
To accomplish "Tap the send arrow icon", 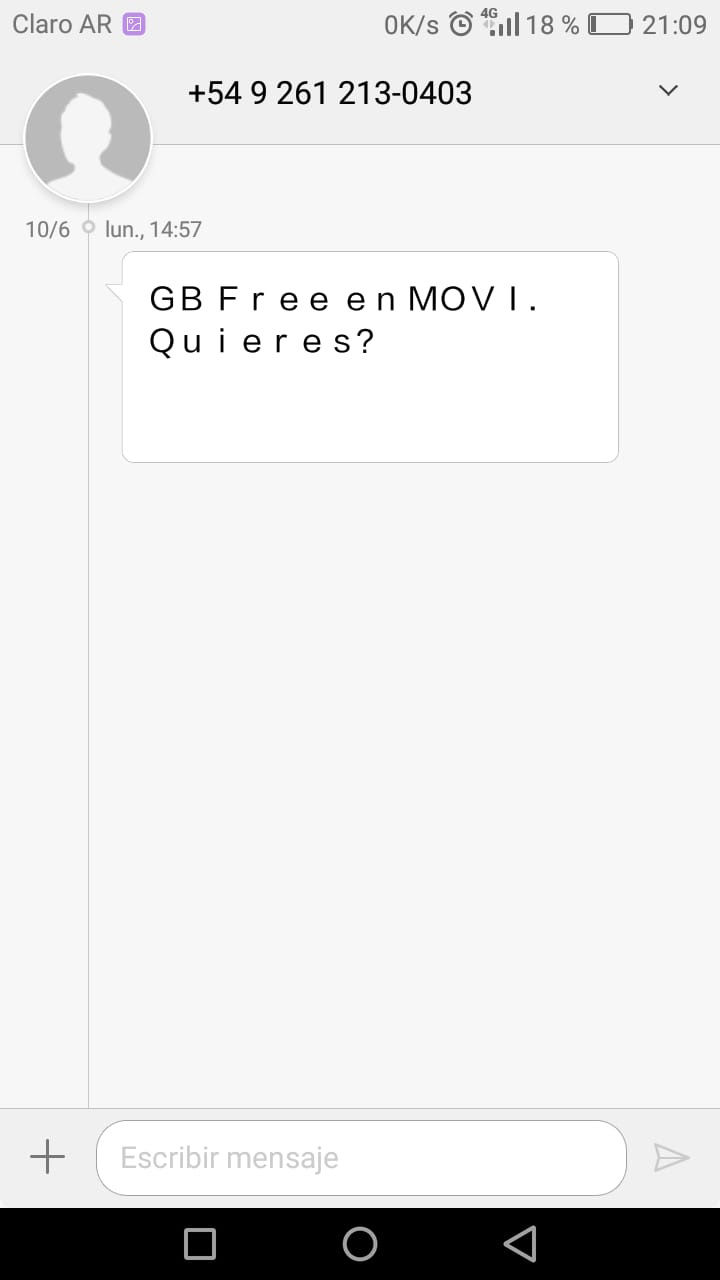I will coord(671,1157).
